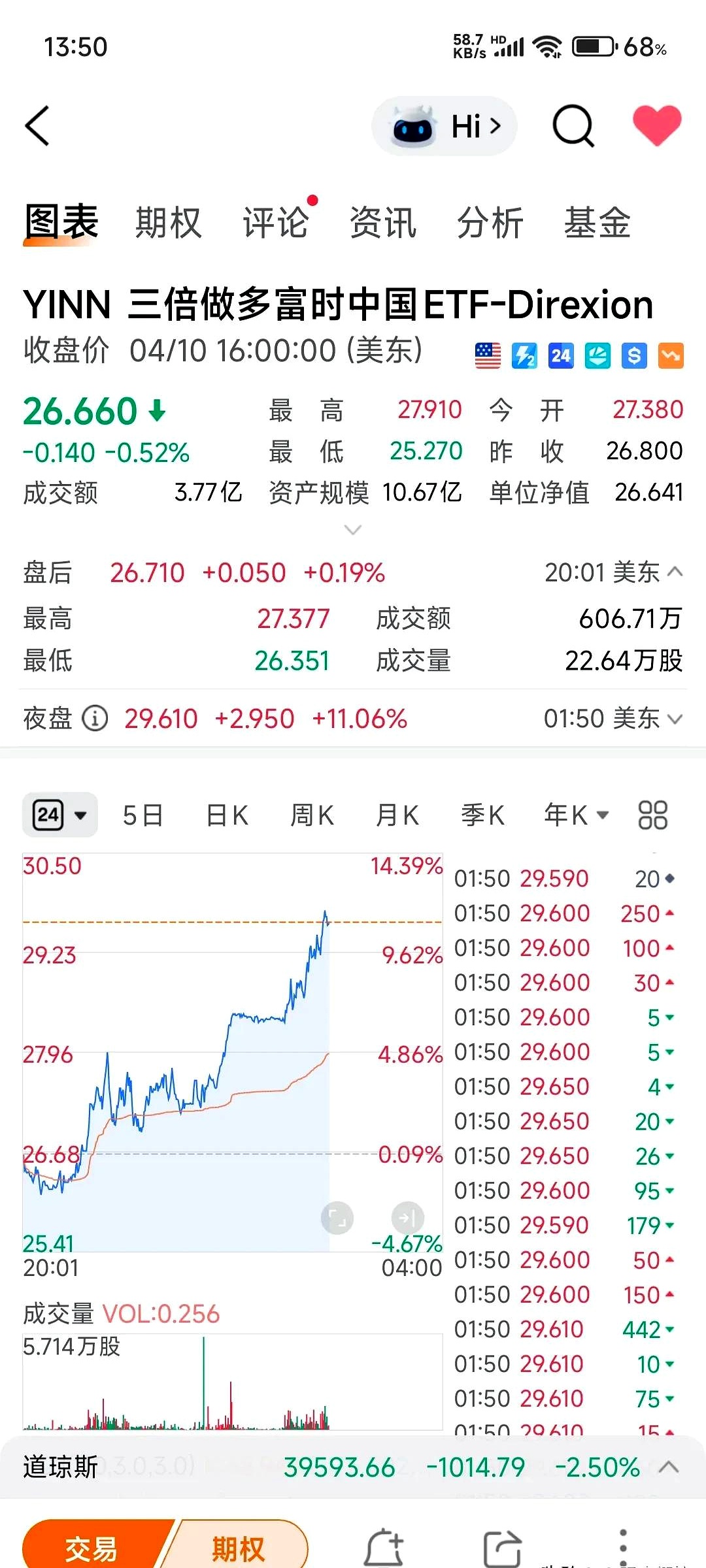The width and height of the screenshot is (706, 1568).
Task: Expand the quote details down arrow
Action: (353, 531)
